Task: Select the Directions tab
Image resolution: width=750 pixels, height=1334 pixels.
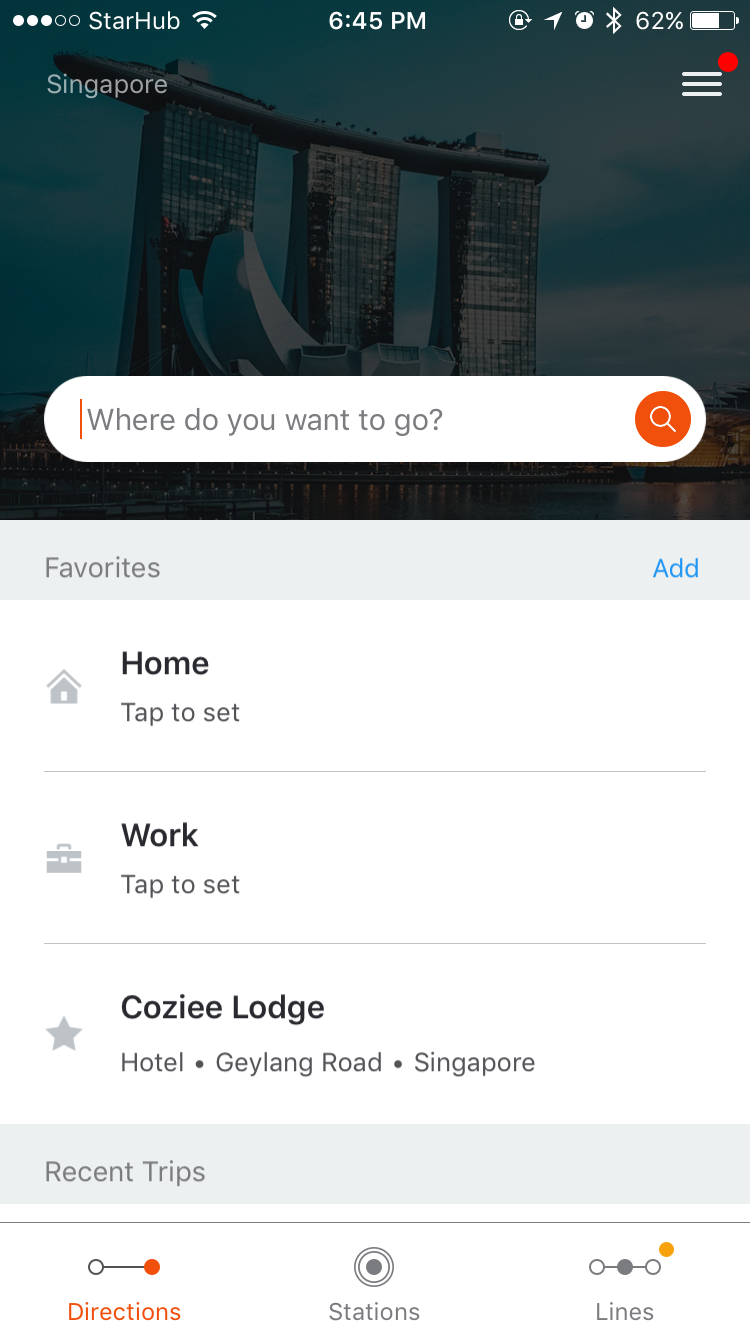Action: 124,1284
